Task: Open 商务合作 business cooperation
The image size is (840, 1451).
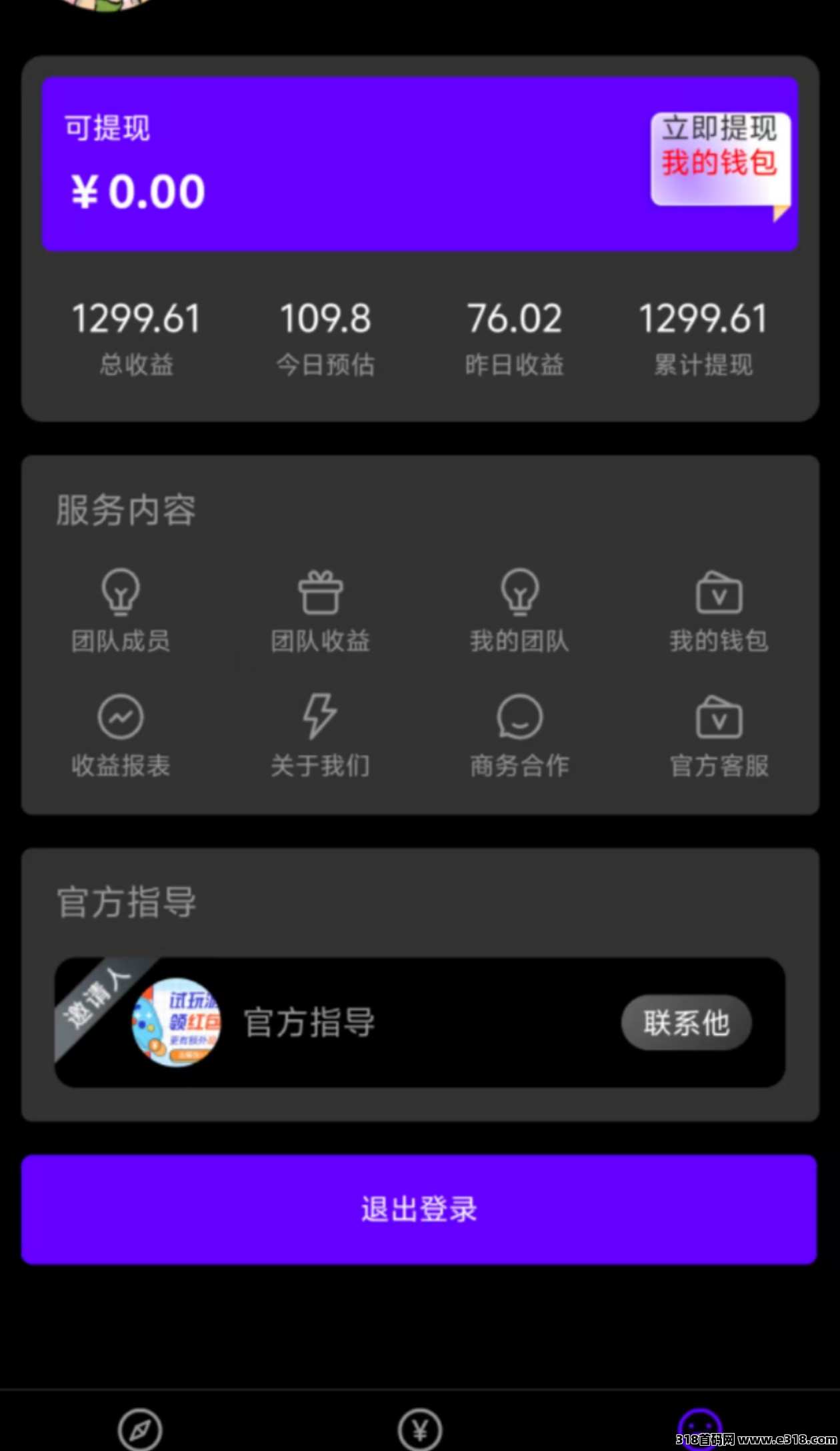Action: pyautogui.click(x=519, y=735)
